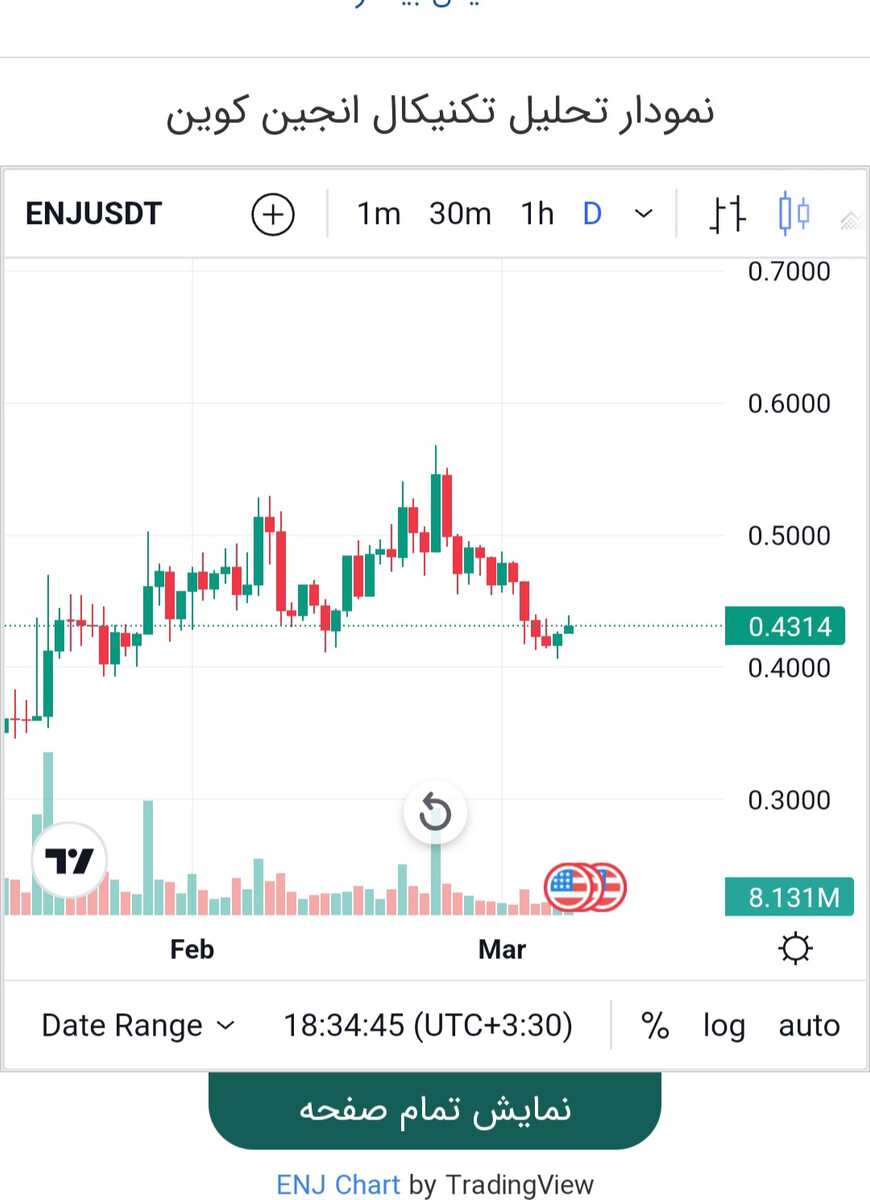Select the 30m timeframe
Viewport: 870px width, 1200px height.
point(460,214)
